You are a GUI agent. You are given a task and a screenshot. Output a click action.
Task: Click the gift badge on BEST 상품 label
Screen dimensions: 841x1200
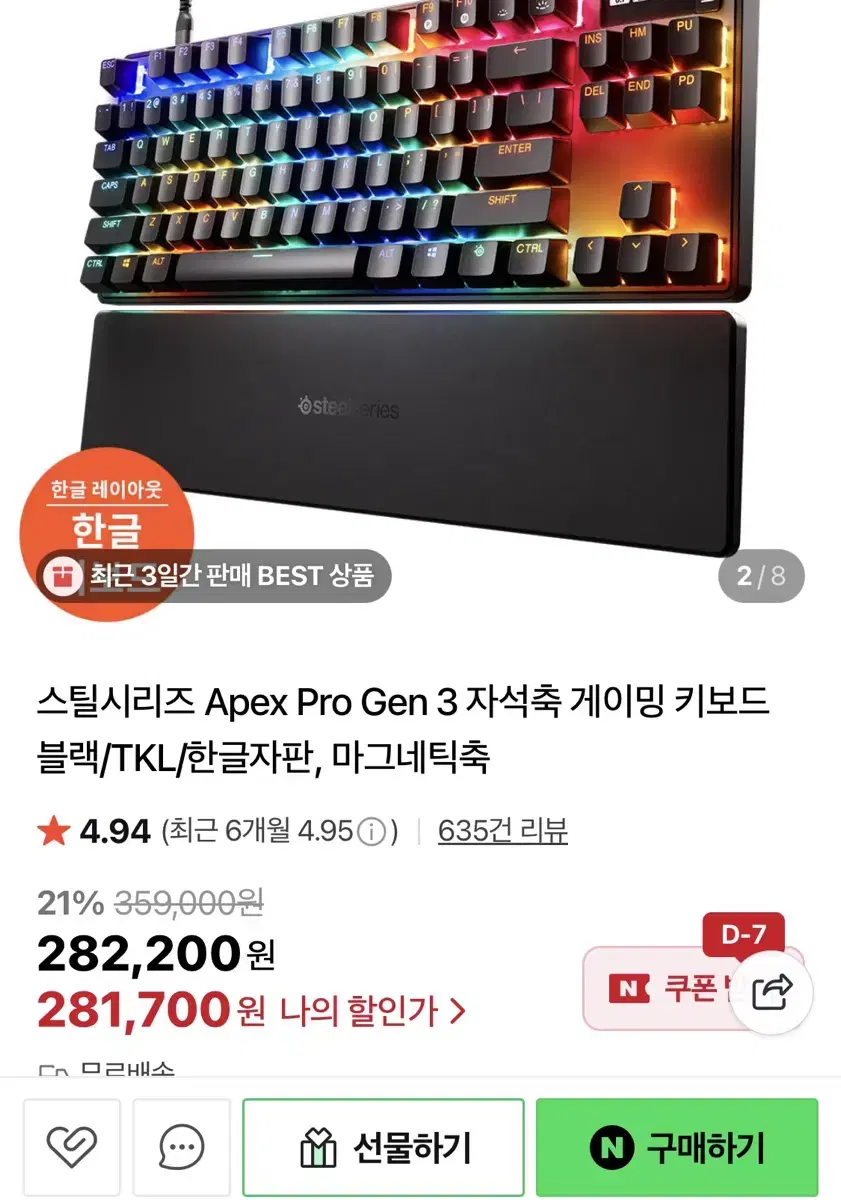tap(65, 576)
